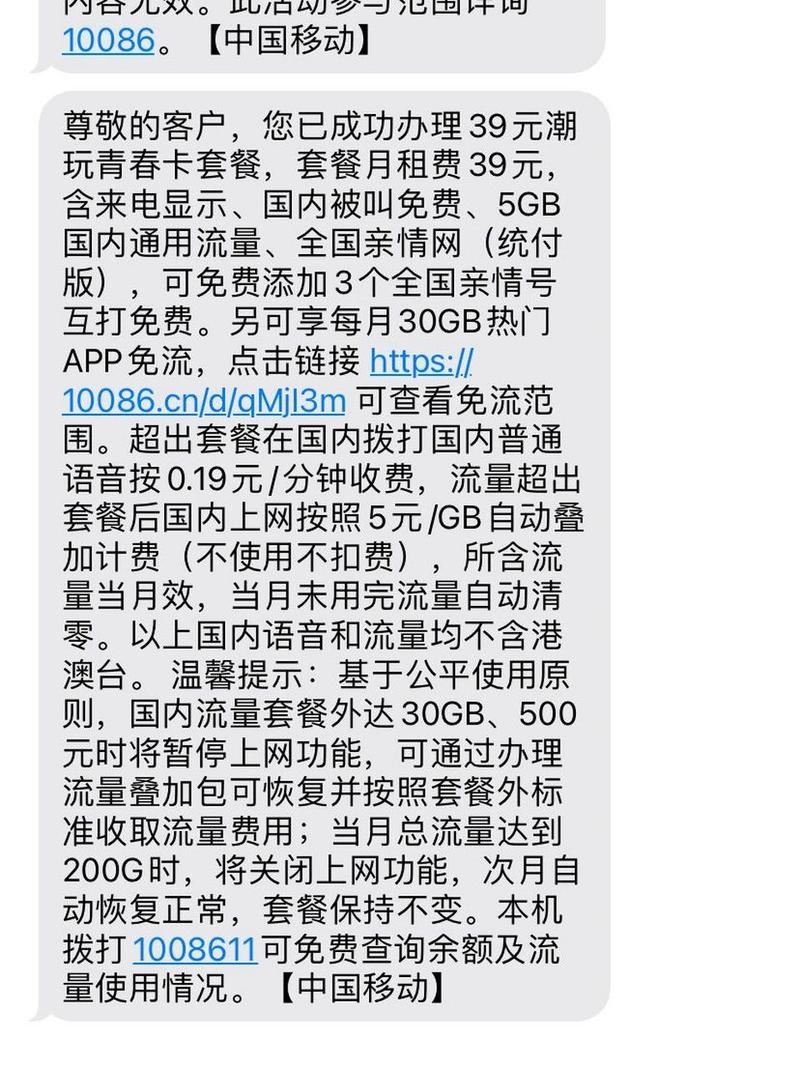Image resolution: width=800 pixels, height=1067 pixels.
Task: Tap the 1008611 phone number link
Action: click(195, 949)
